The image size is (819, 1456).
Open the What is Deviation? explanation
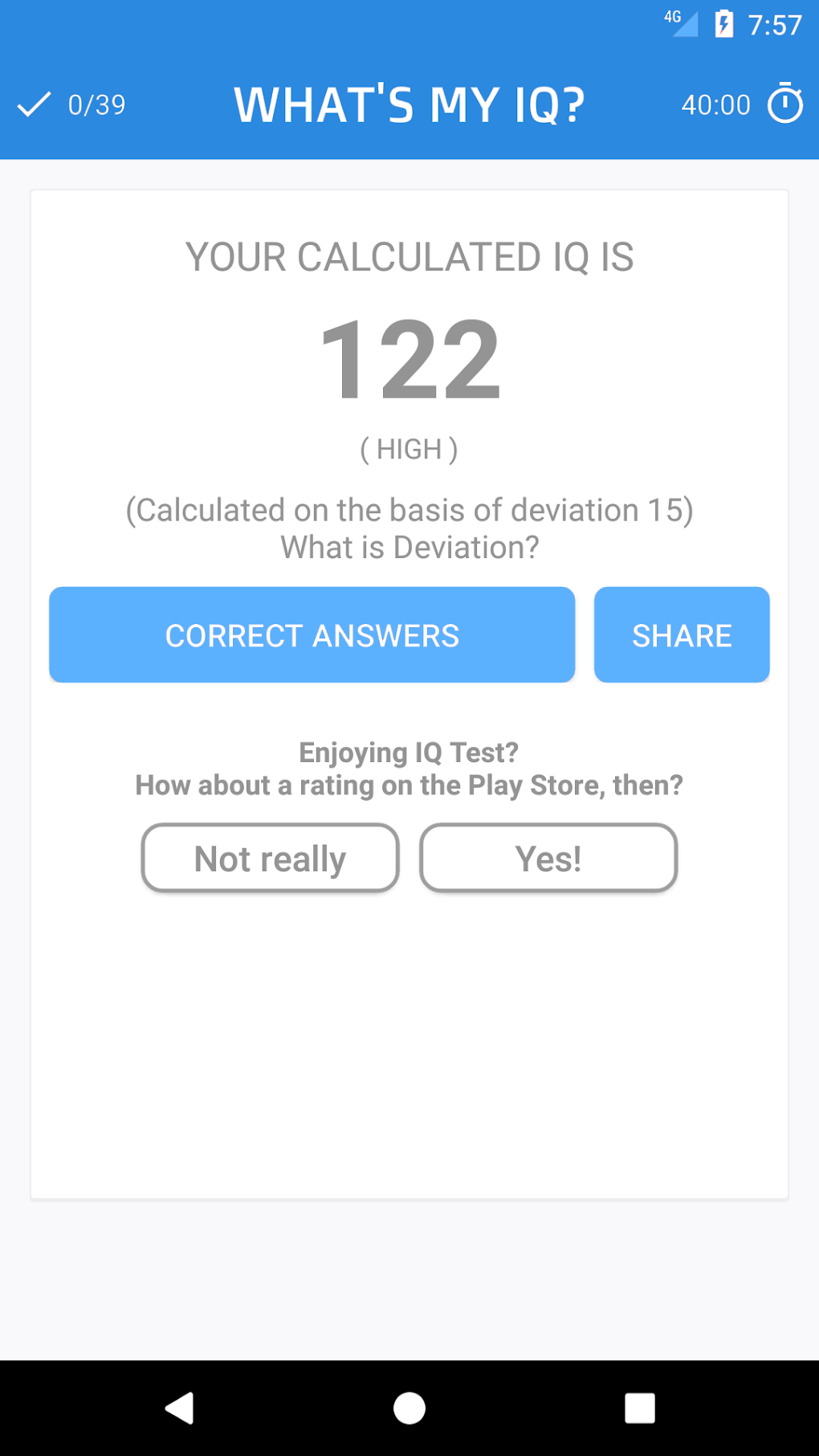tap(409, 548)
